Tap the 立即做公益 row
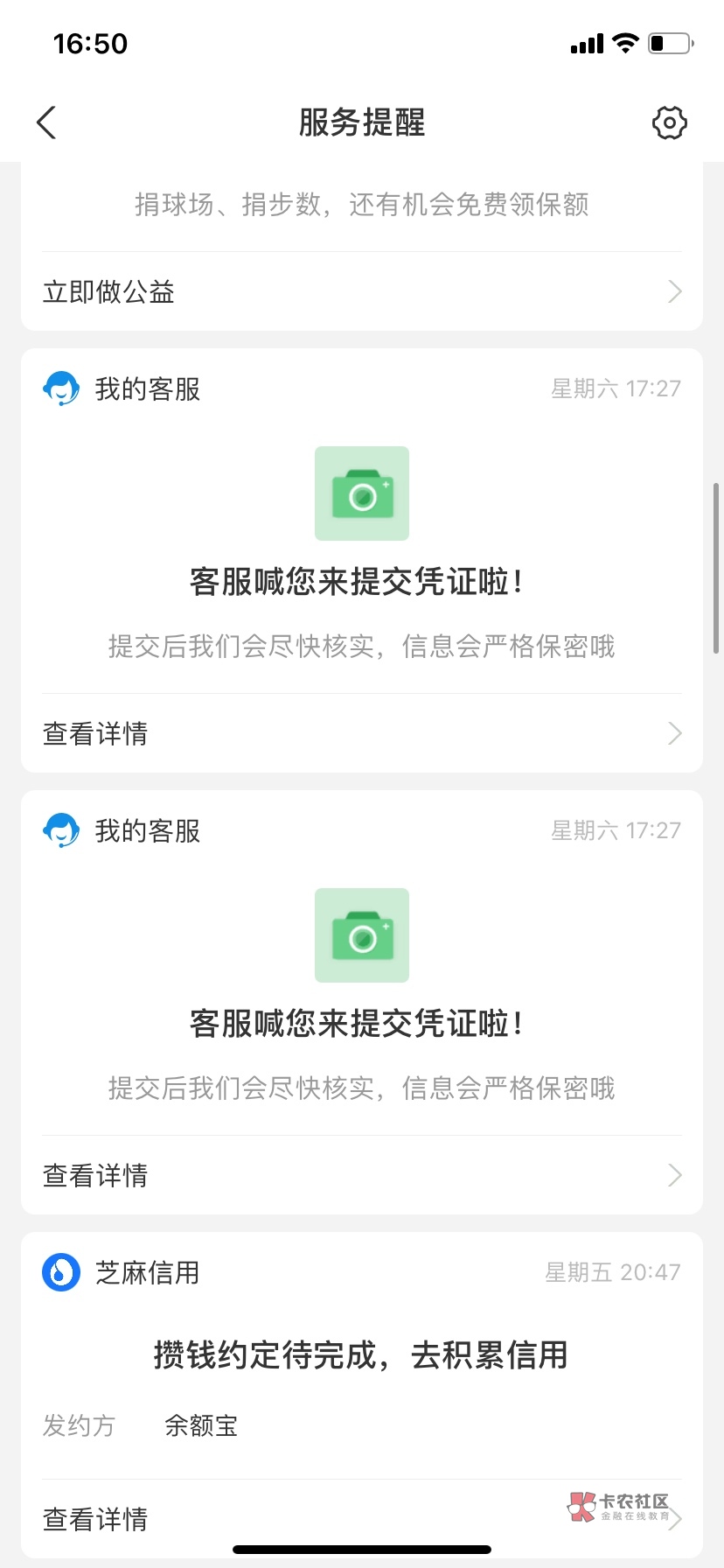The width and height of the screenshot is (724, 1568). pyautogui.click(x=361, y=291)
